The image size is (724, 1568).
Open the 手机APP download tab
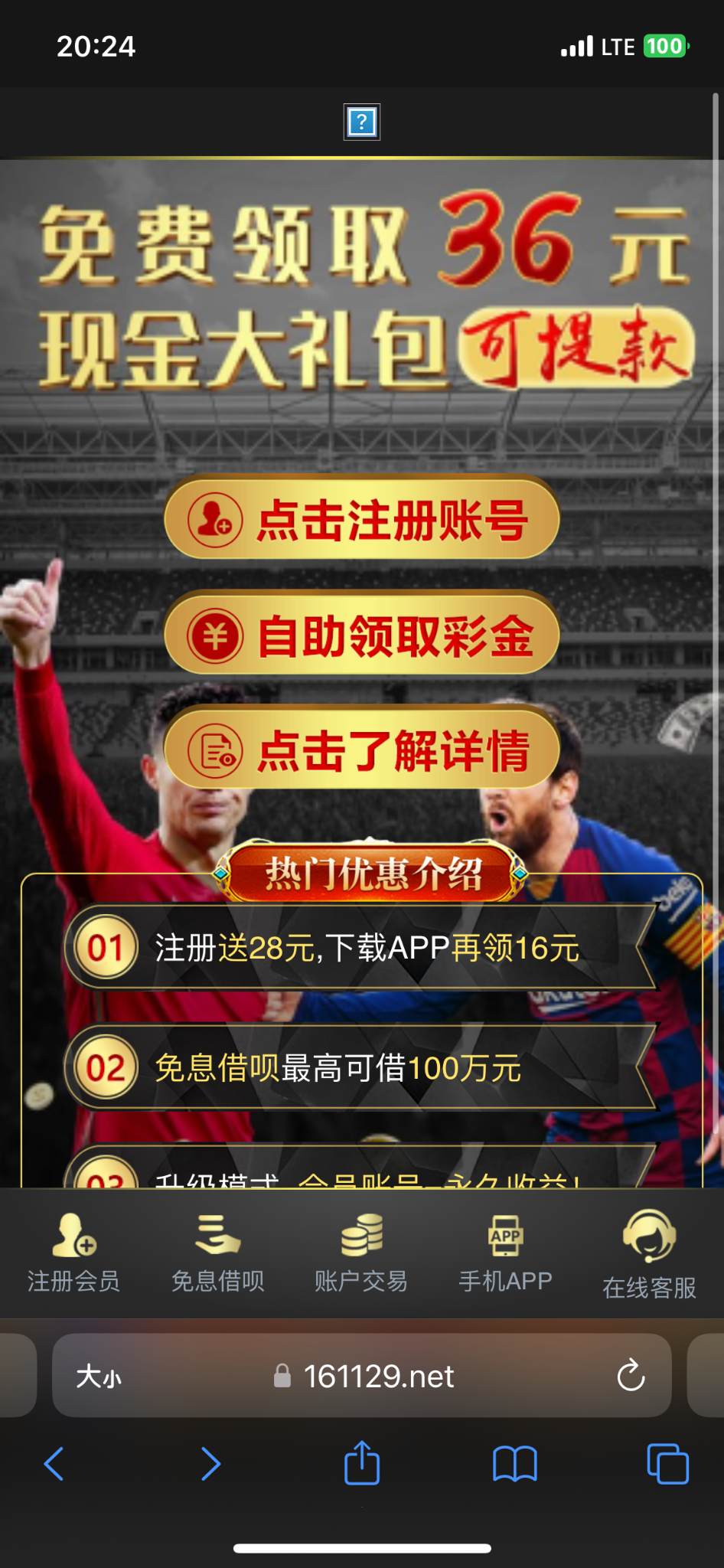[x=505, y=1253]
